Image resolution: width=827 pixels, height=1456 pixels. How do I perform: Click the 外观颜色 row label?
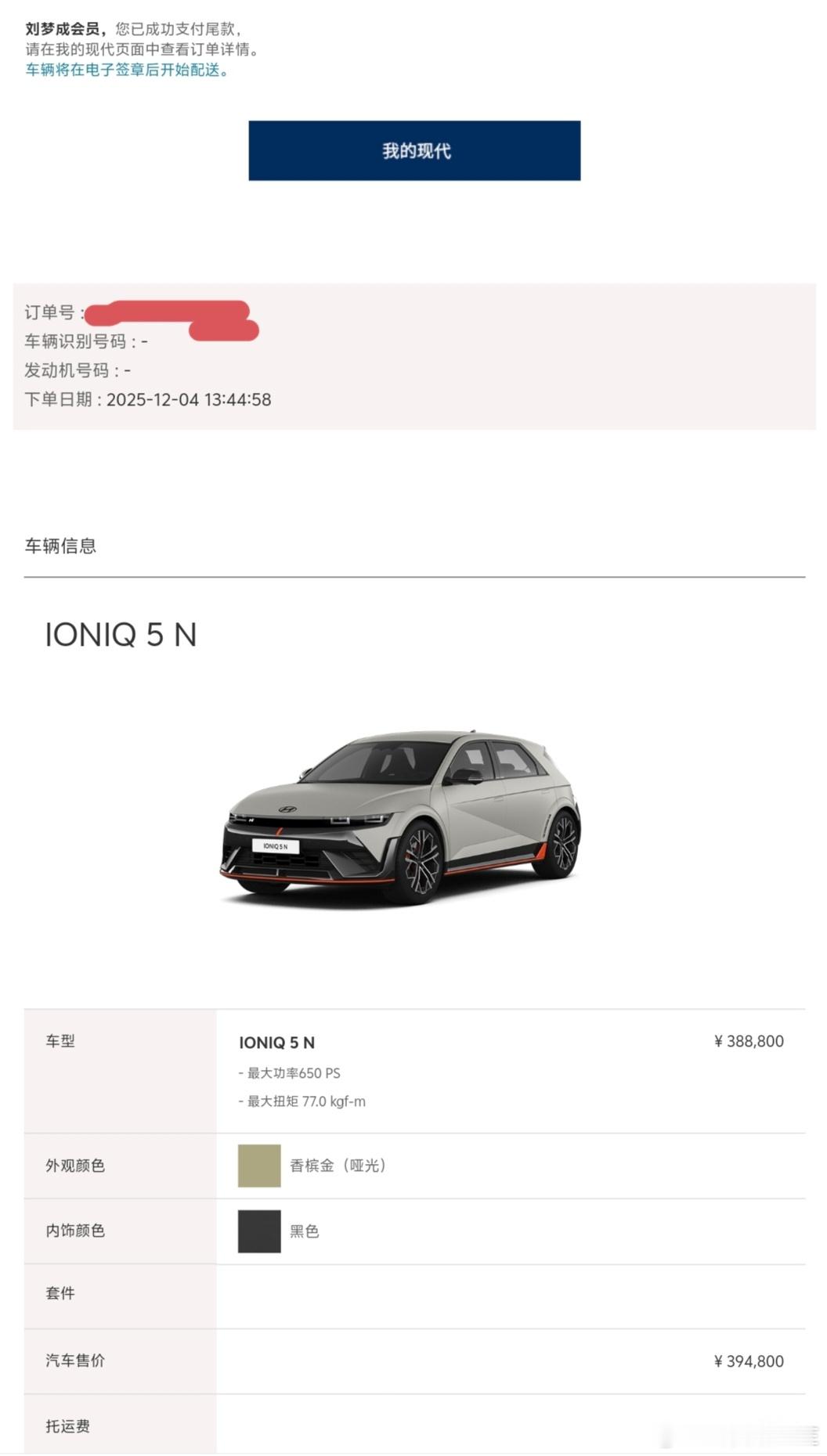(73, 1165)
